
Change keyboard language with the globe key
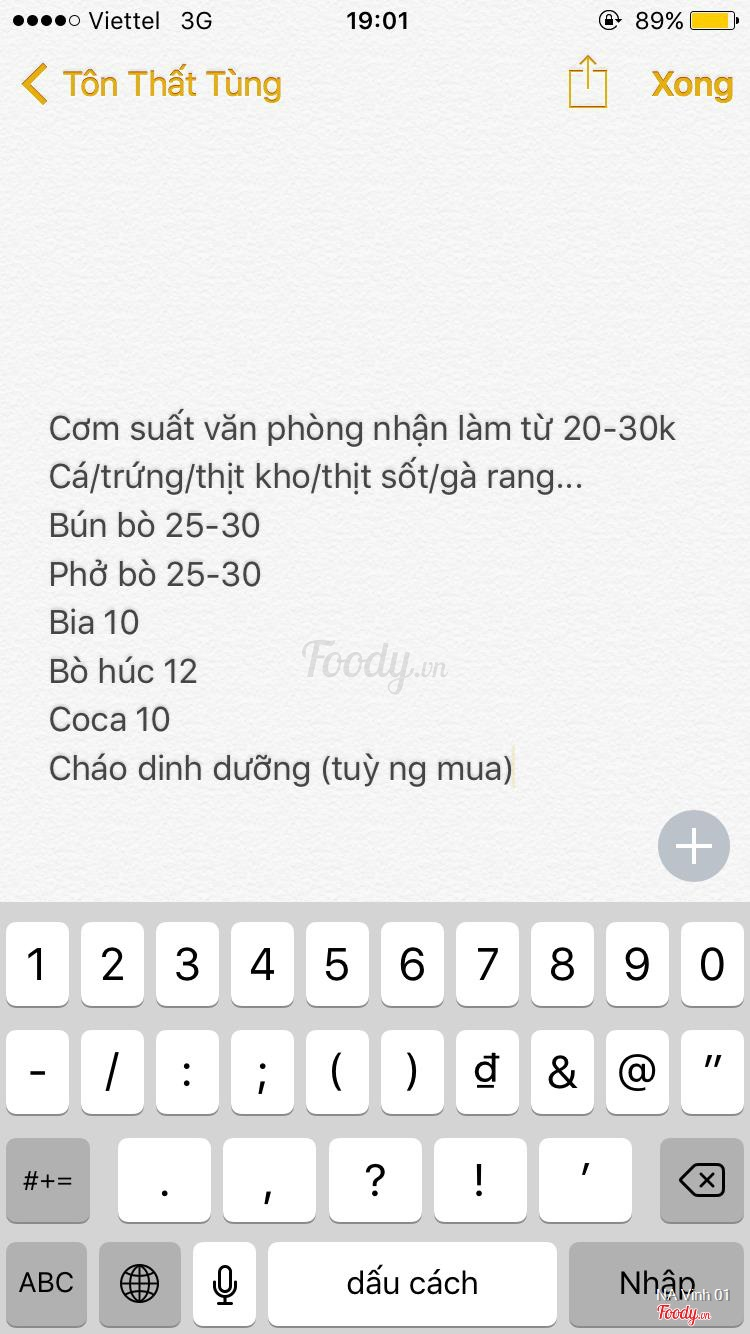[x=139, y=1283]
